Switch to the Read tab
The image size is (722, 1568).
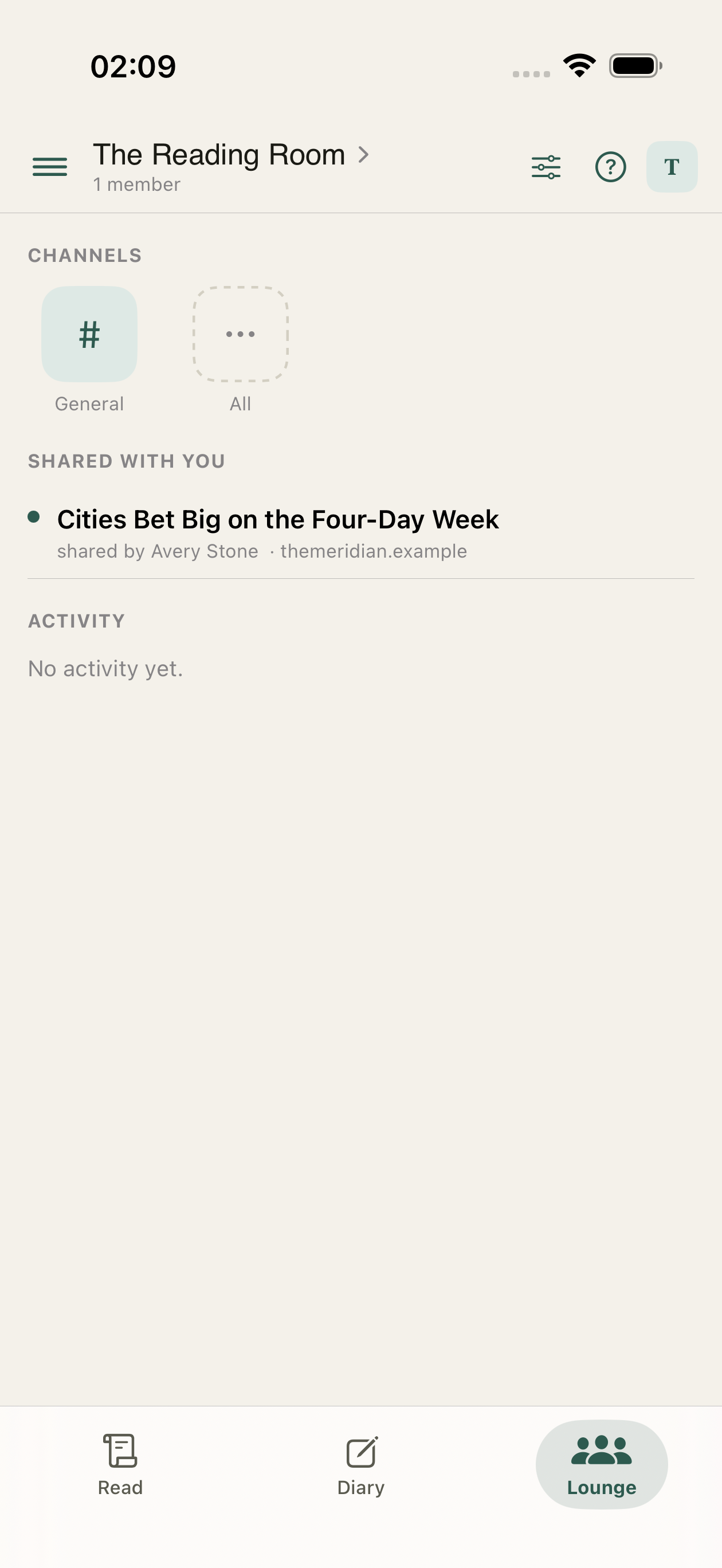120,1464
